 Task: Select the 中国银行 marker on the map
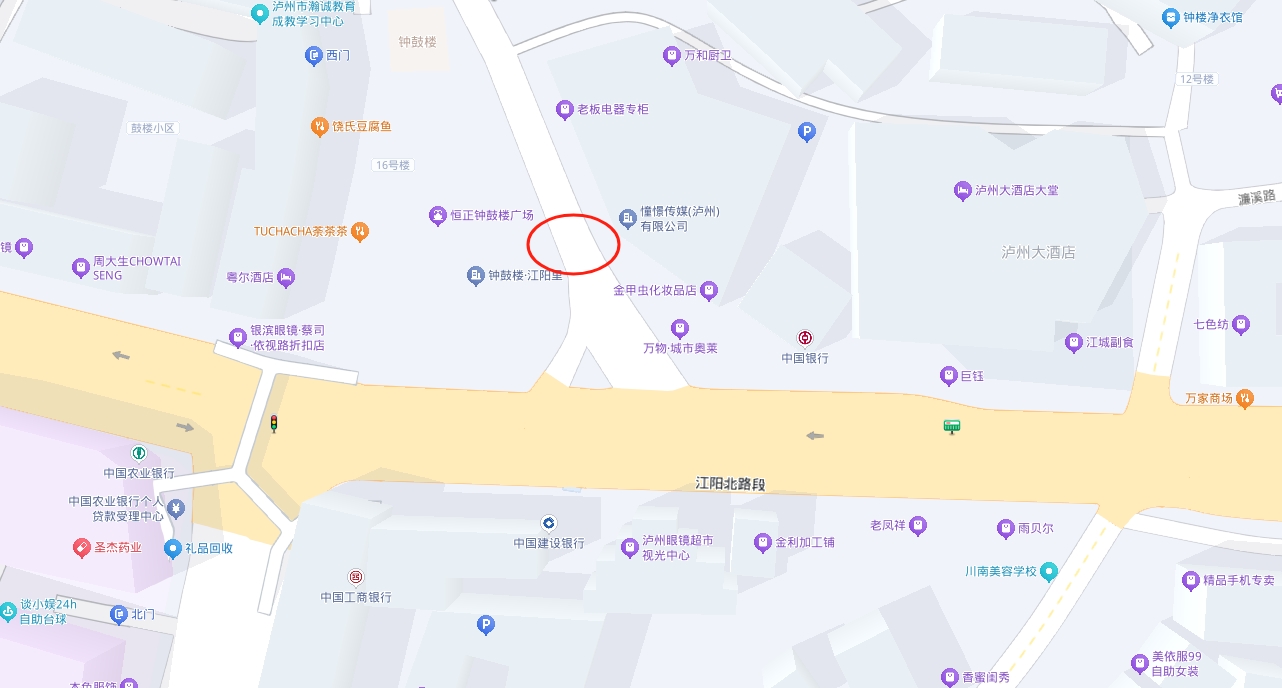coord(805,338)
